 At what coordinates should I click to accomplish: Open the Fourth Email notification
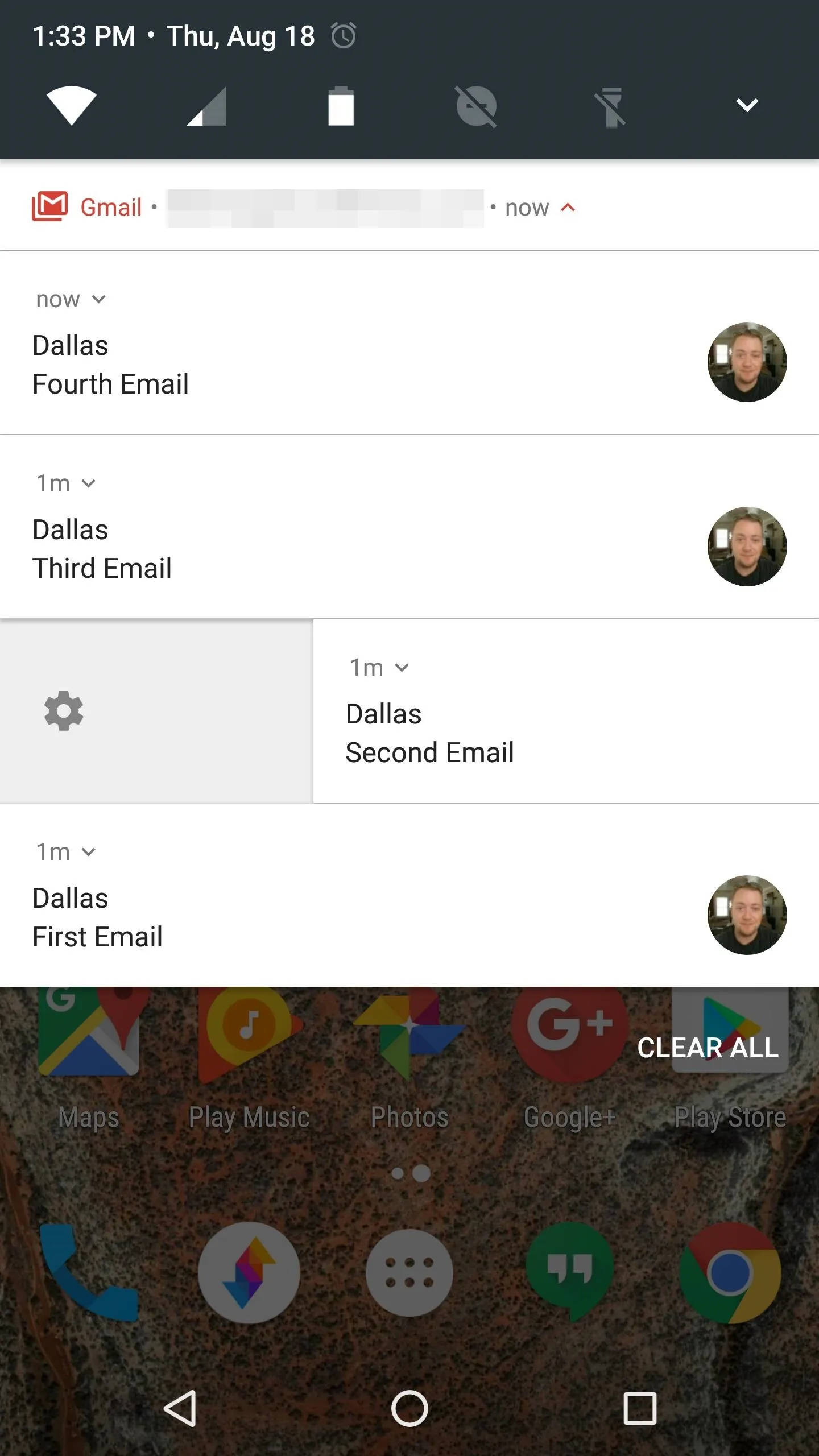pyautogui.click(x=409, y=343)
